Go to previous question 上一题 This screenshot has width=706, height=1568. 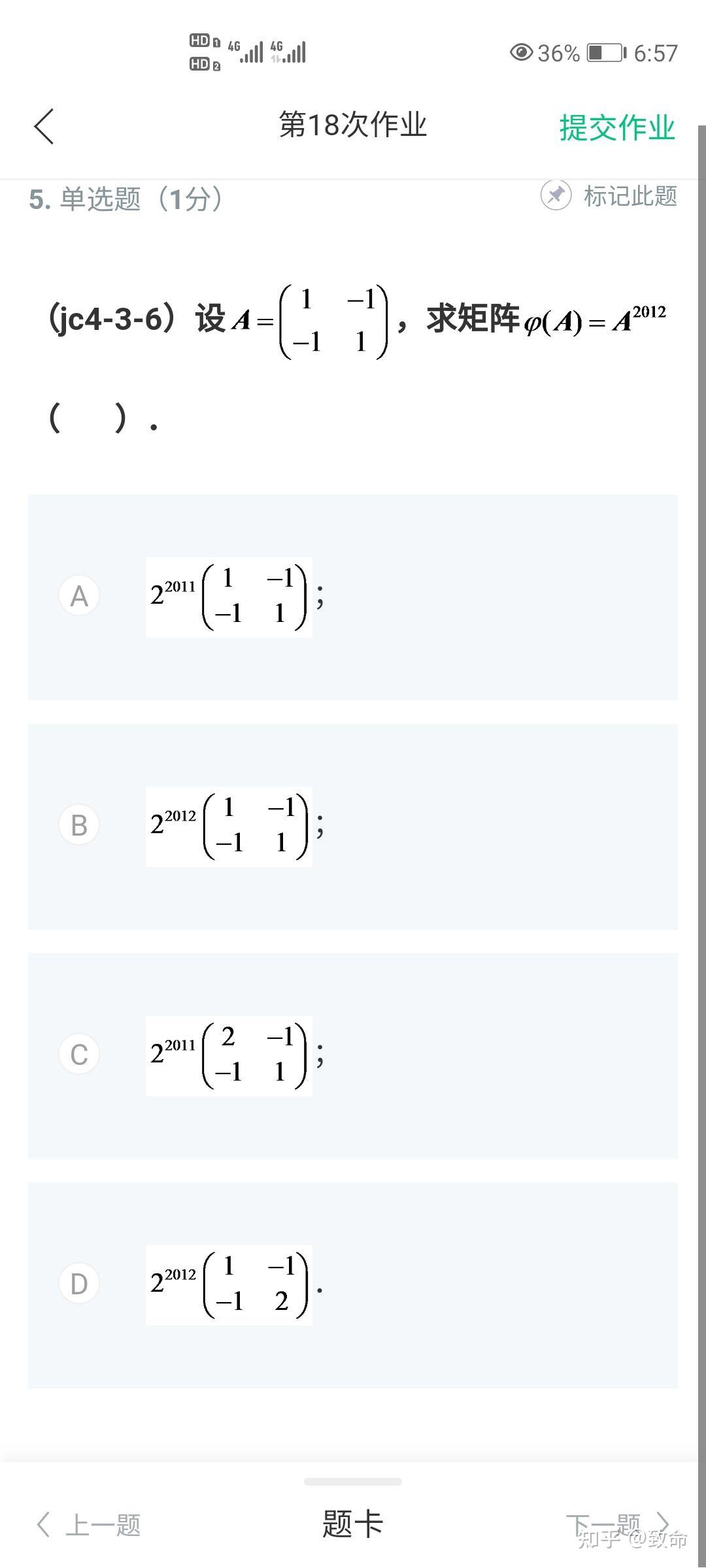tap(89, 1525)
